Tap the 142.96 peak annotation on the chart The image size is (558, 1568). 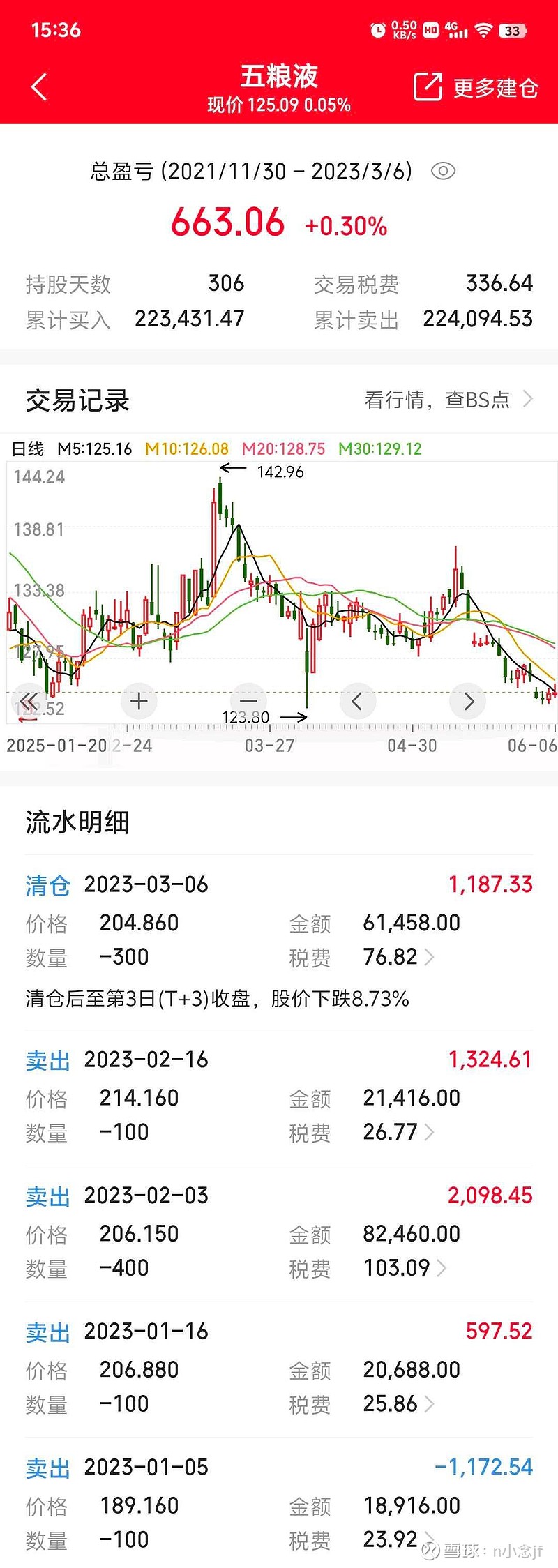[x=281, y=472]
